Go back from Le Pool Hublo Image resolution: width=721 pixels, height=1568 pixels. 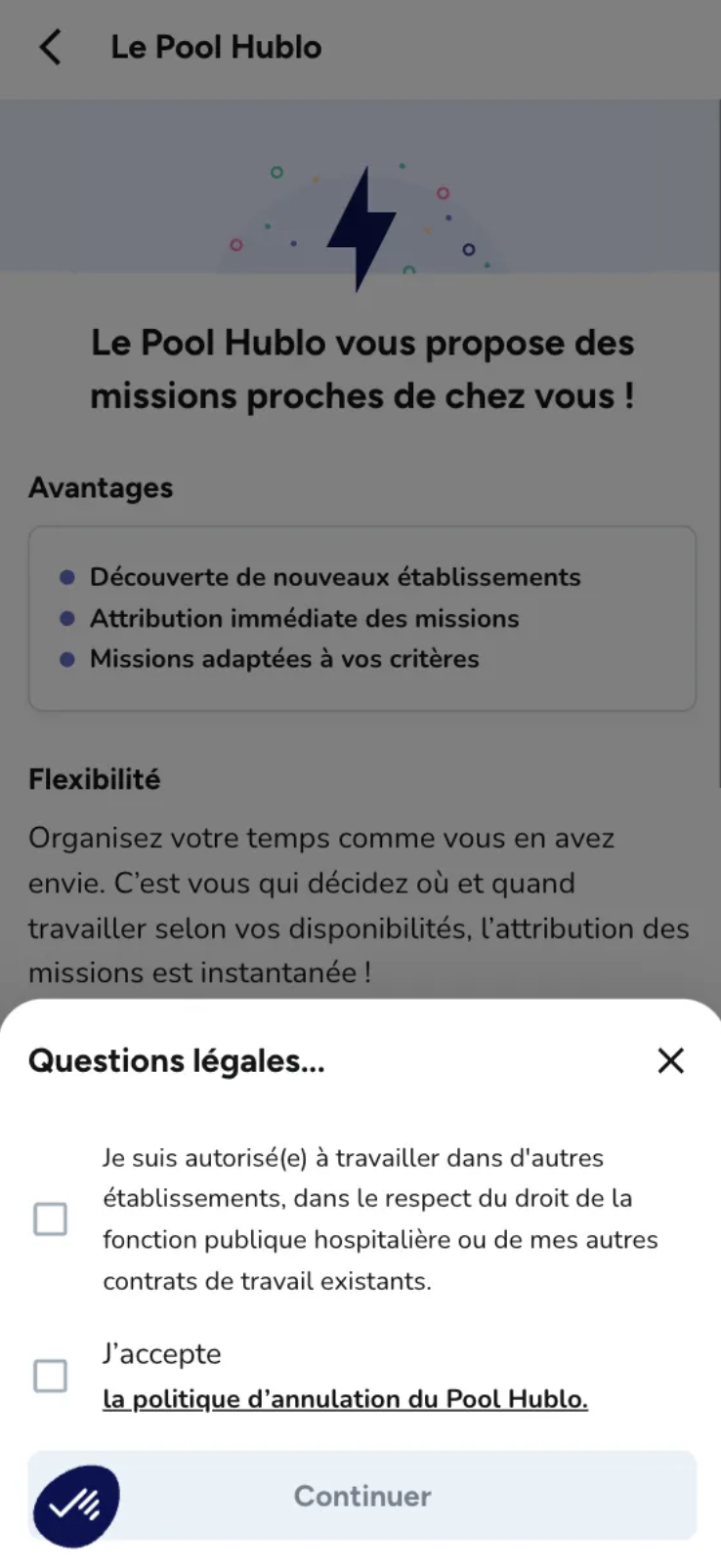50,47
